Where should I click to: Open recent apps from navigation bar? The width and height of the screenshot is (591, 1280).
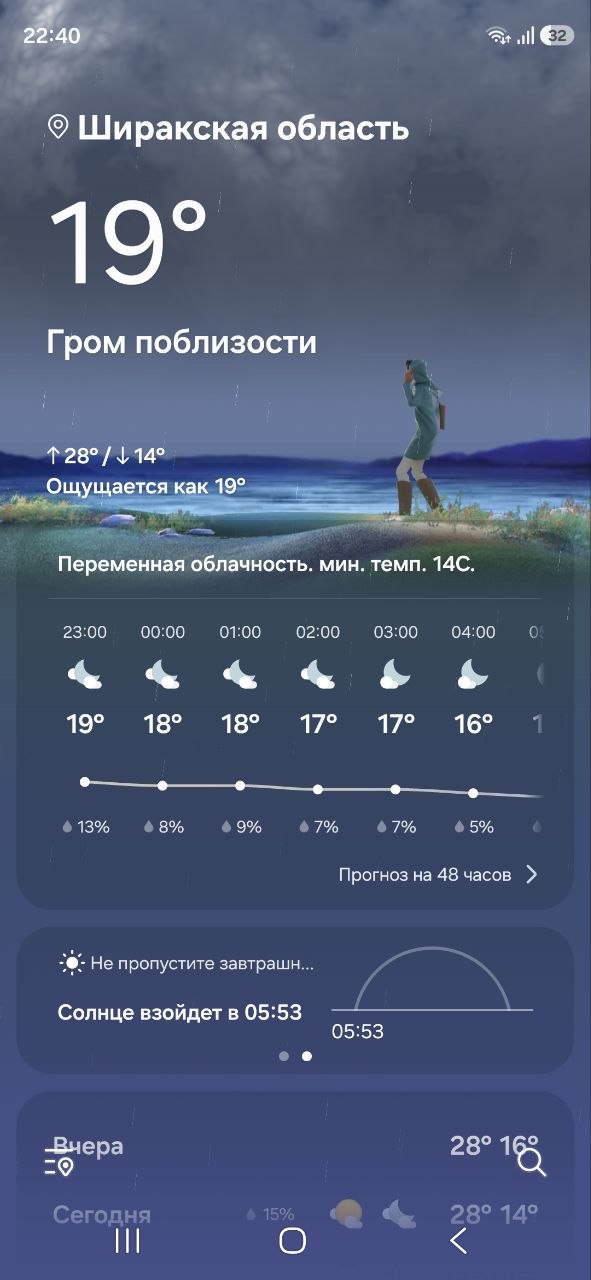127,1241
